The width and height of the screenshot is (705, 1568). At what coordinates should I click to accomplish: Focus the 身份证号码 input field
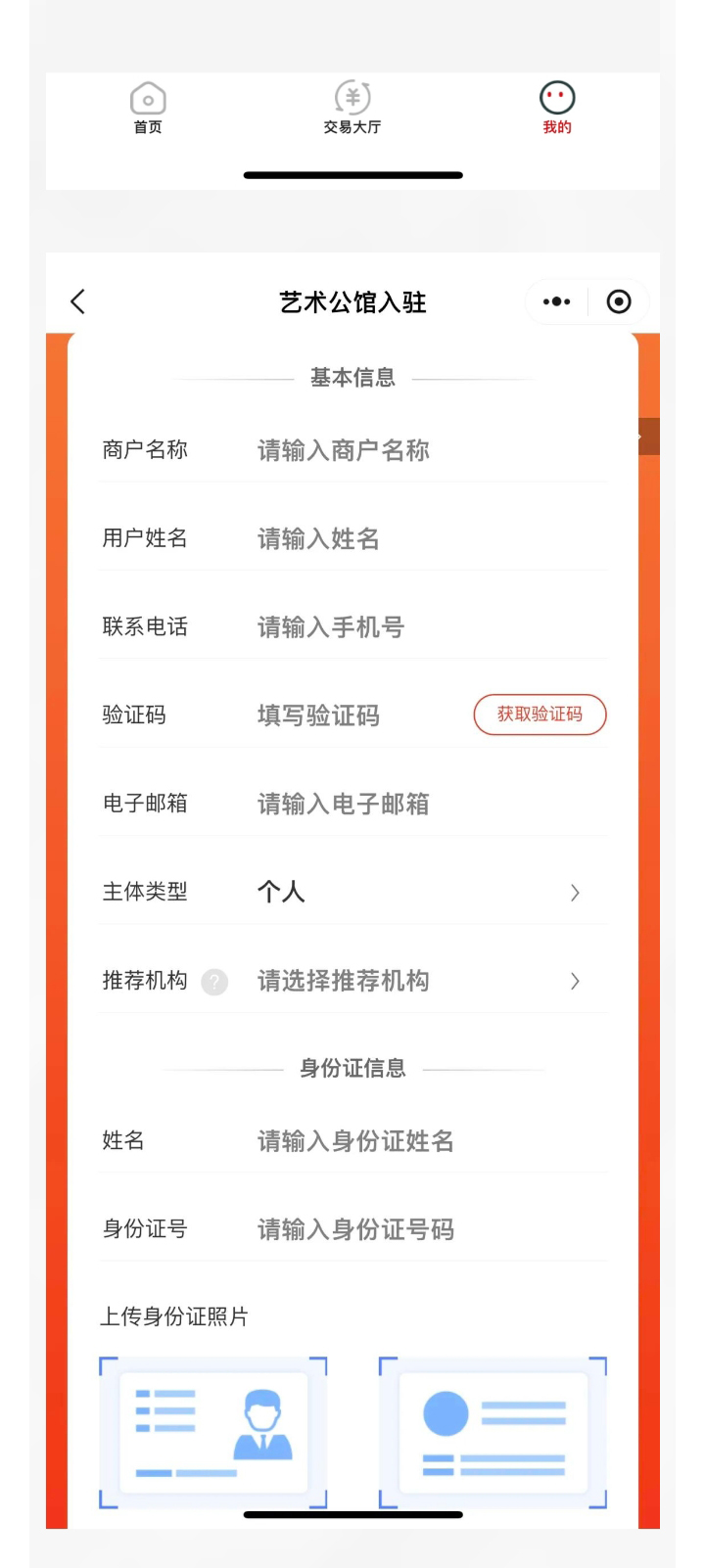[421, 1229]
